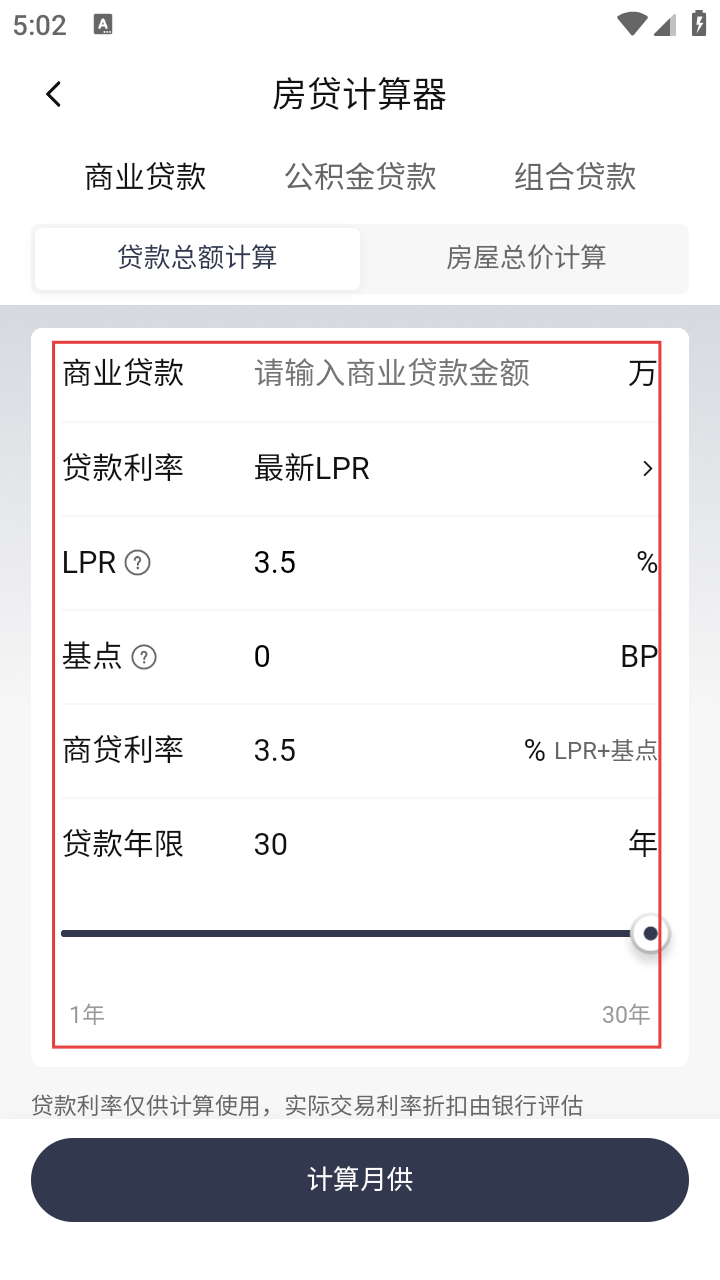Image resolution: width=720 pixels, height=1280 pixels.
Task: Select 贷款总额计算 mode
Action: pyautogui.click(x=197, y=258)
